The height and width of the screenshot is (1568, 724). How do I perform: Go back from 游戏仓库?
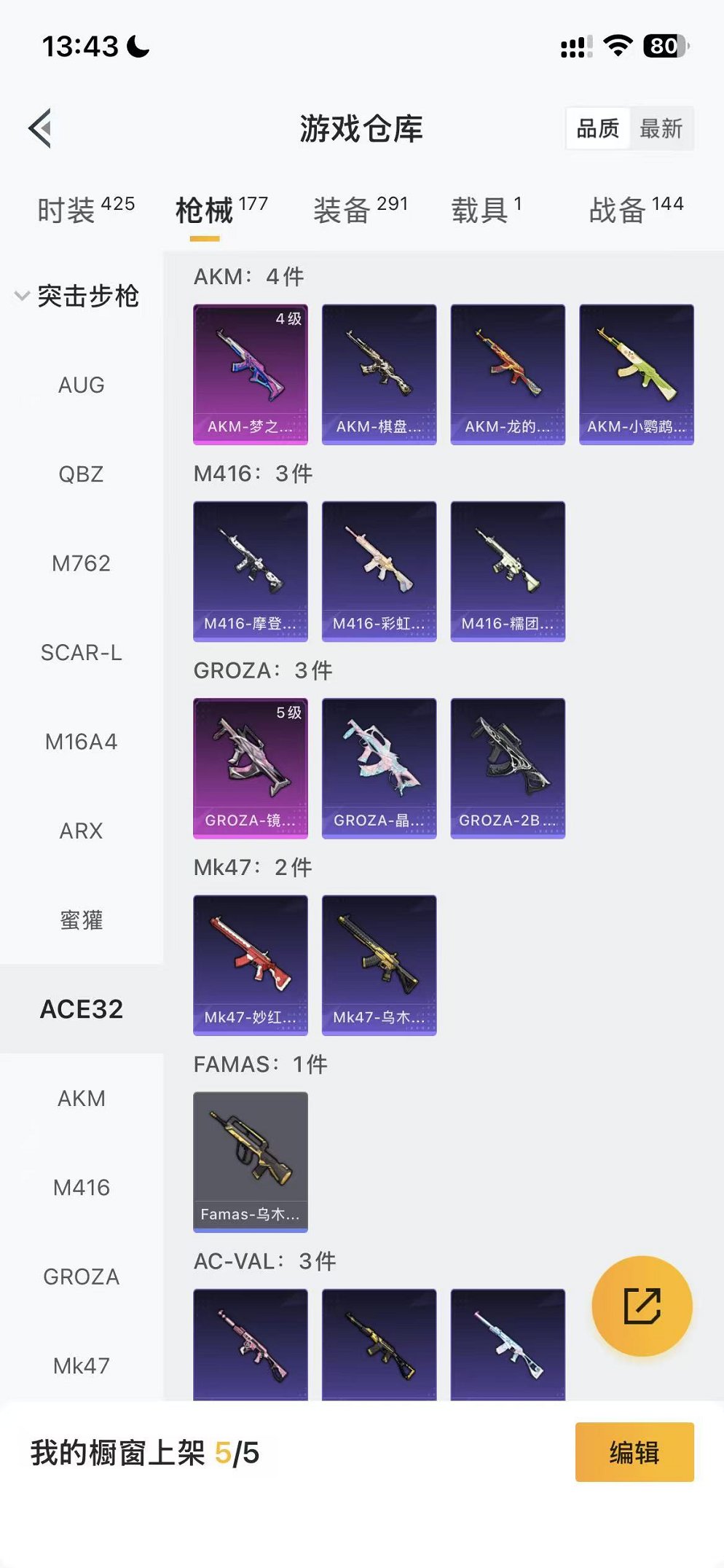(41, 128)
